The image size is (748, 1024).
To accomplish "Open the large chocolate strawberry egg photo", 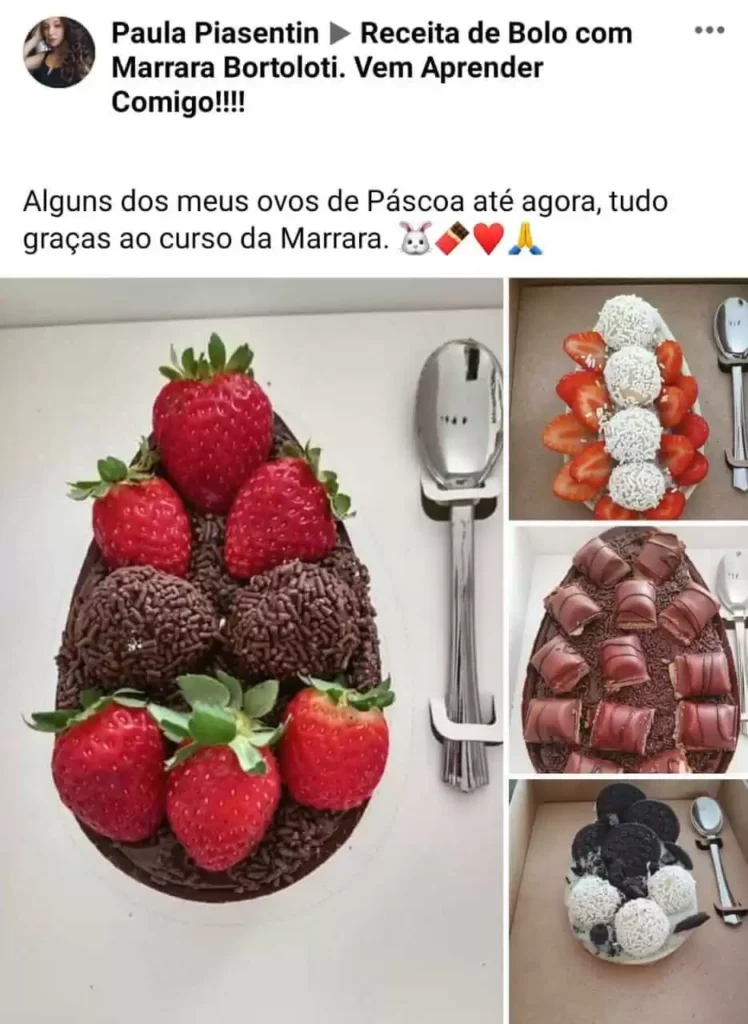I will [251, 650].
